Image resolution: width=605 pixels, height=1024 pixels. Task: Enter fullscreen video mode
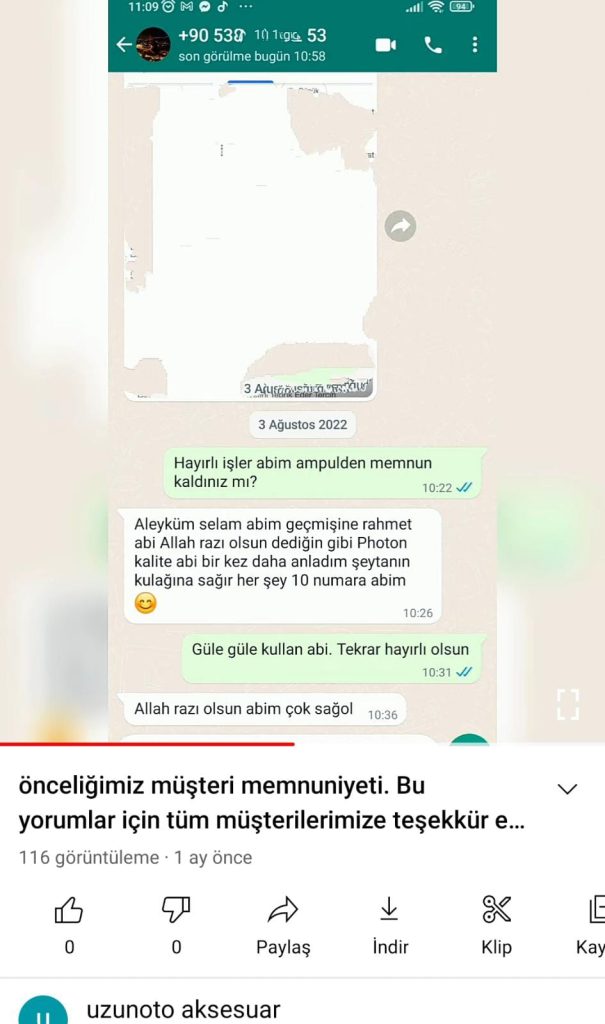tap(567, 704)
